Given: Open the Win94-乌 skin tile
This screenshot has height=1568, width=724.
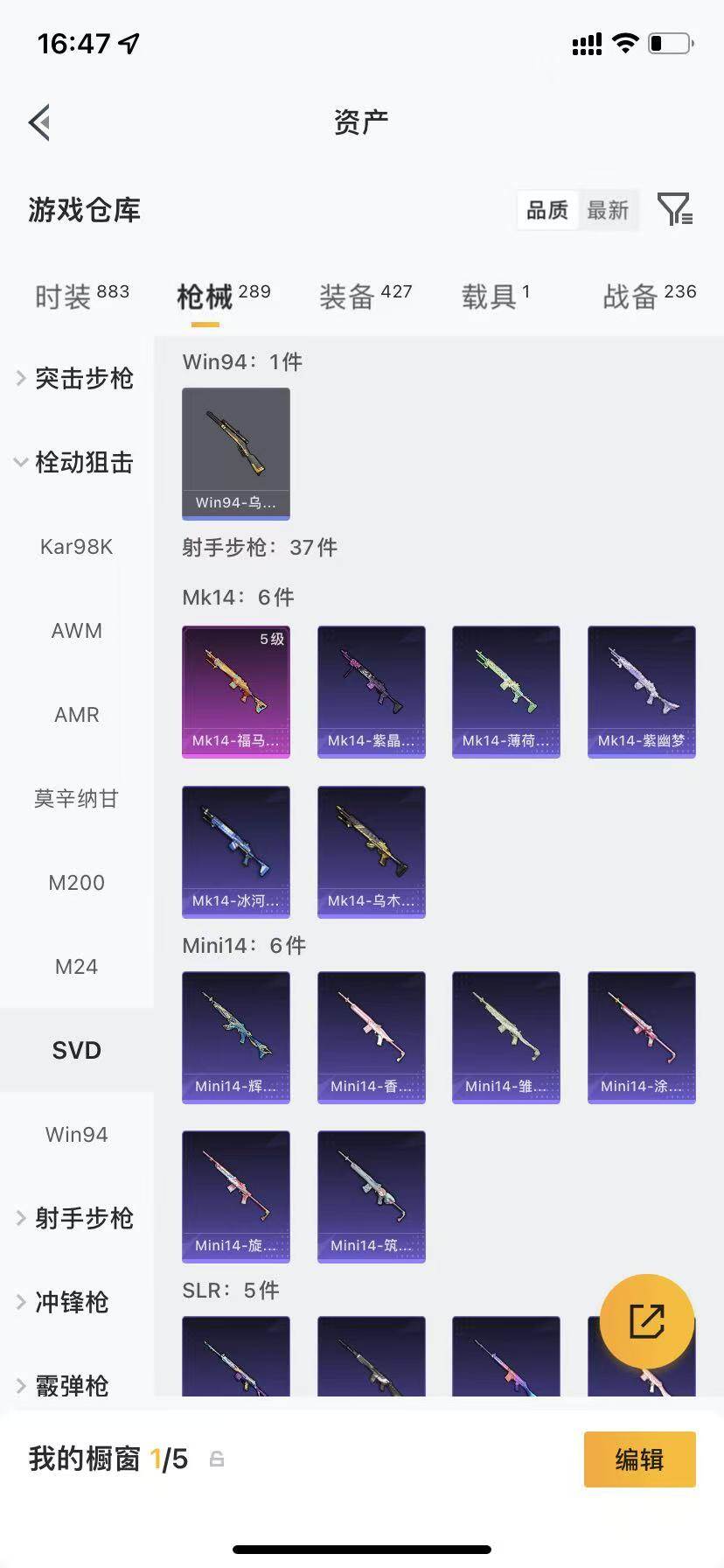Looking at the screenshot, I should click(236, 454).
